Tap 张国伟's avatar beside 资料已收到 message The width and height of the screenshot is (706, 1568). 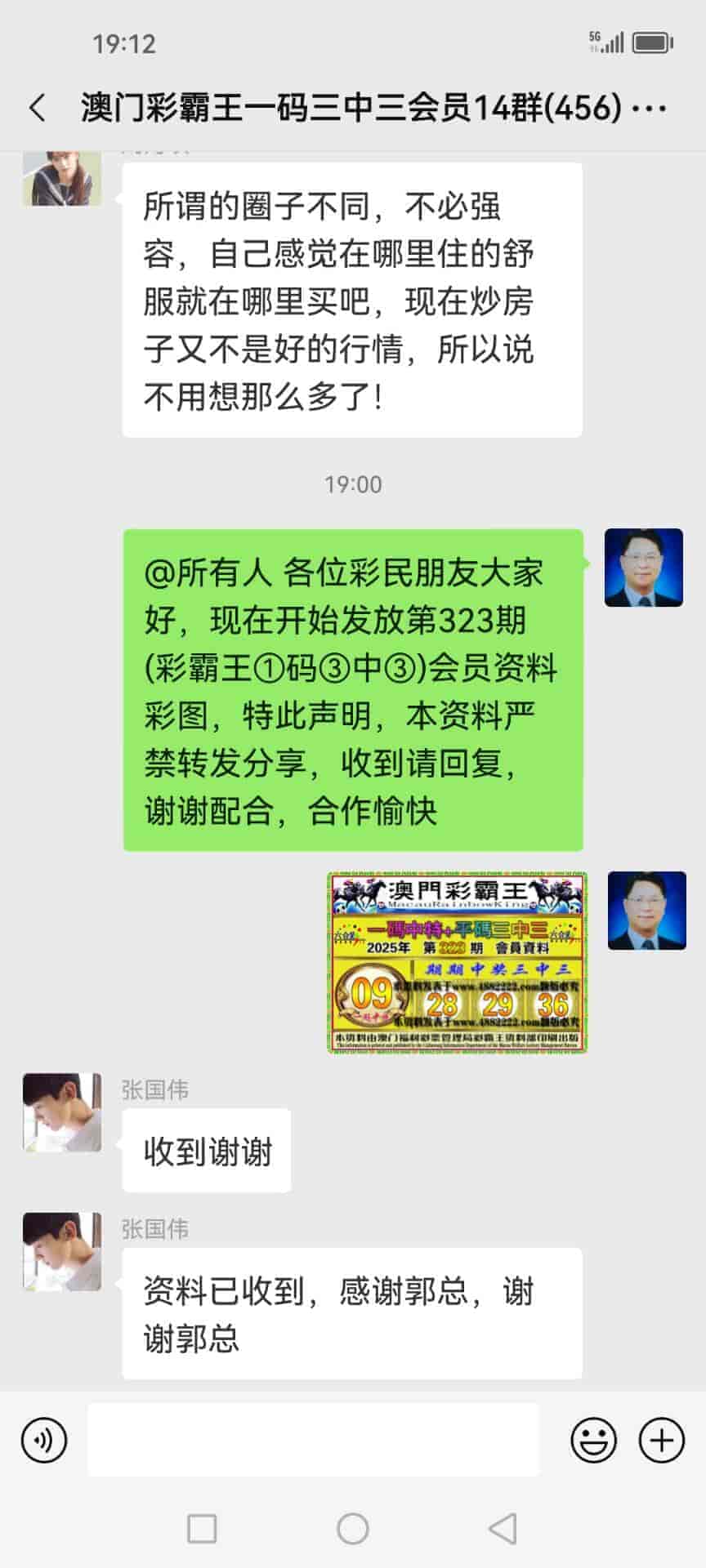[x=62, y=1251]
